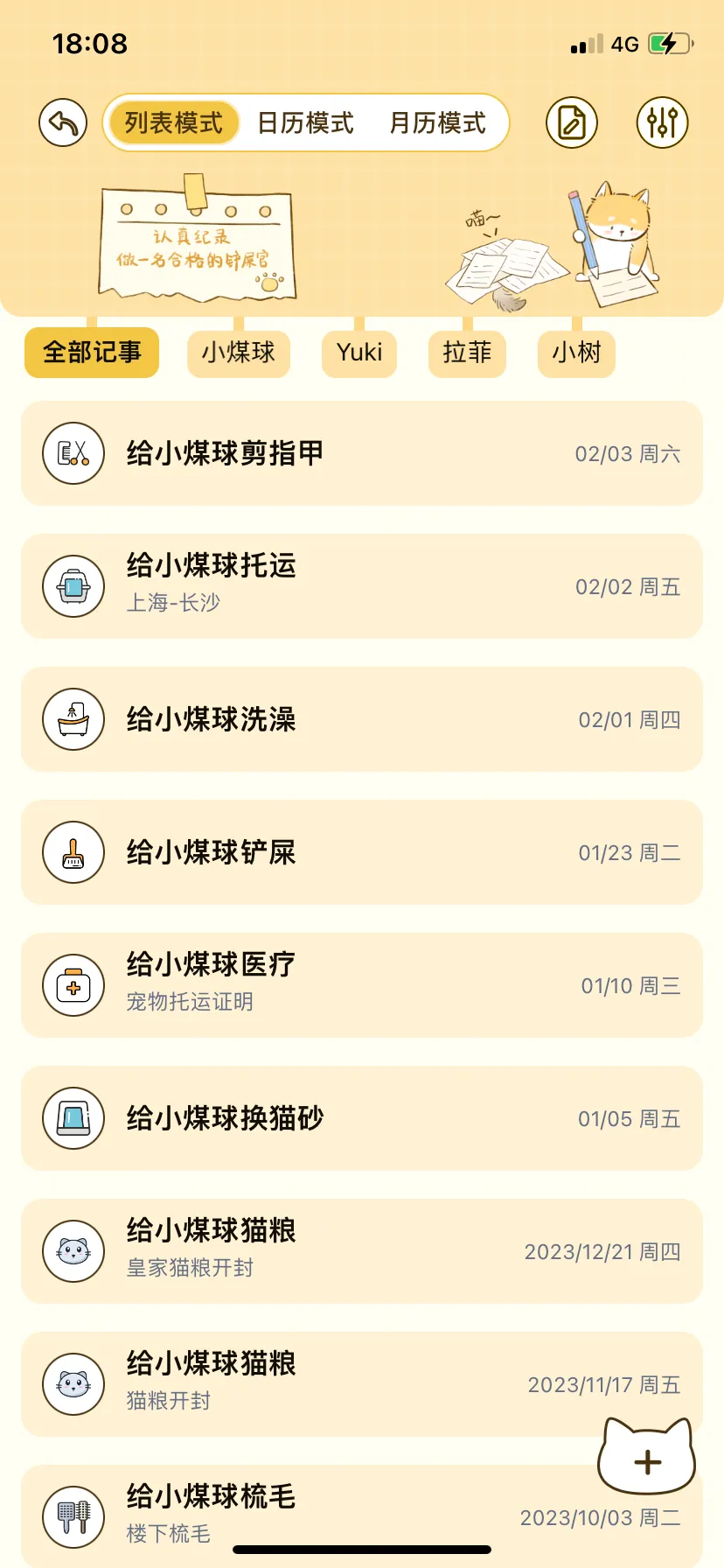Open the 给小煤球换猫砂 record
Screen dimensions: 724x1568
point(362,1118)
